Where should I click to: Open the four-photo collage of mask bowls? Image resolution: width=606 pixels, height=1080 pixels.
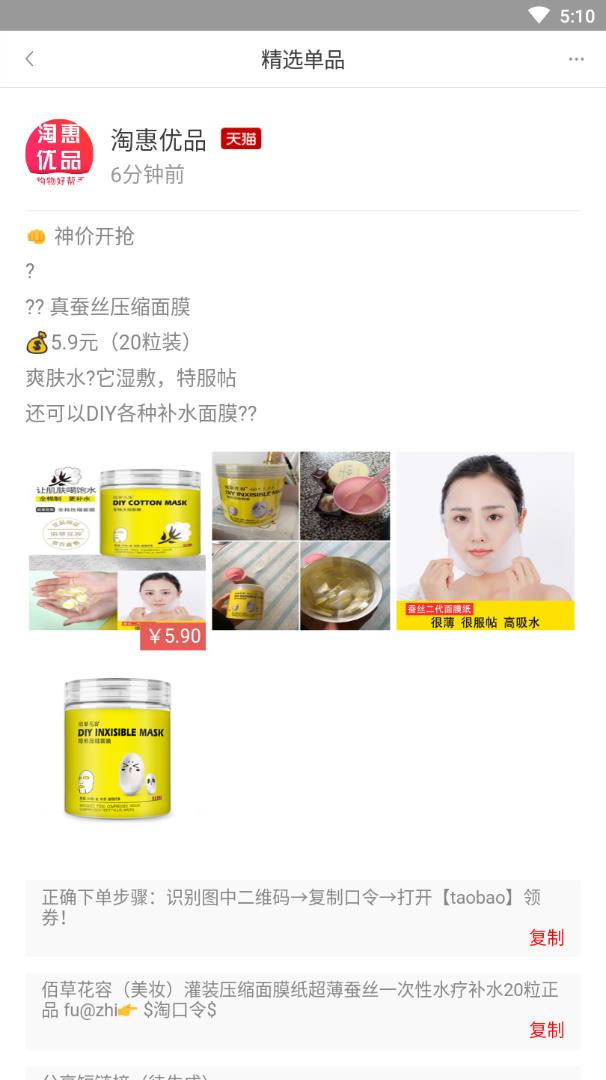click(x=301, y=541)
